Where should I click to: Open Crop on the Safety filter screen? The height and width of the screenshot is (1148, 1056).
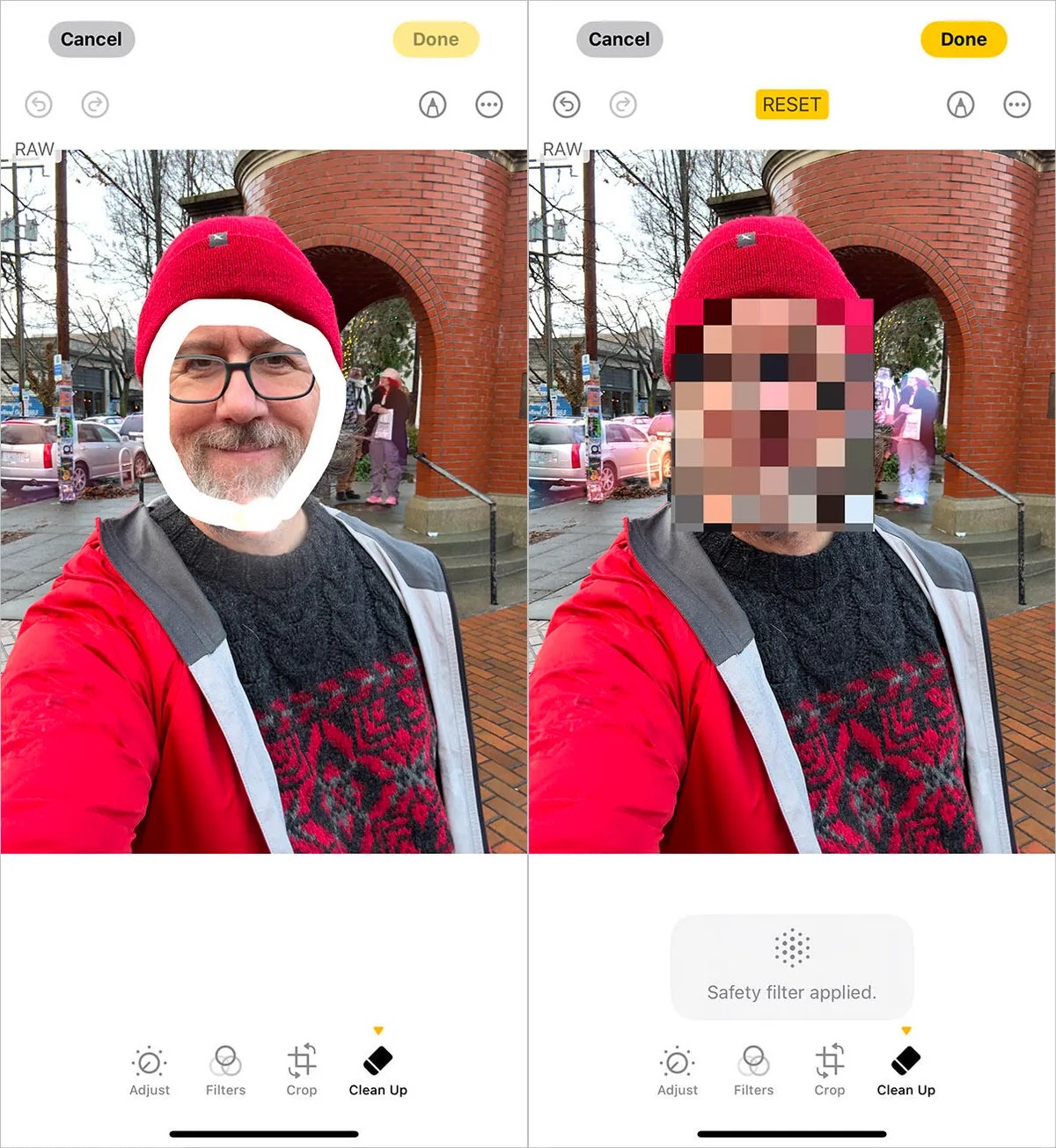point(829,1070)
